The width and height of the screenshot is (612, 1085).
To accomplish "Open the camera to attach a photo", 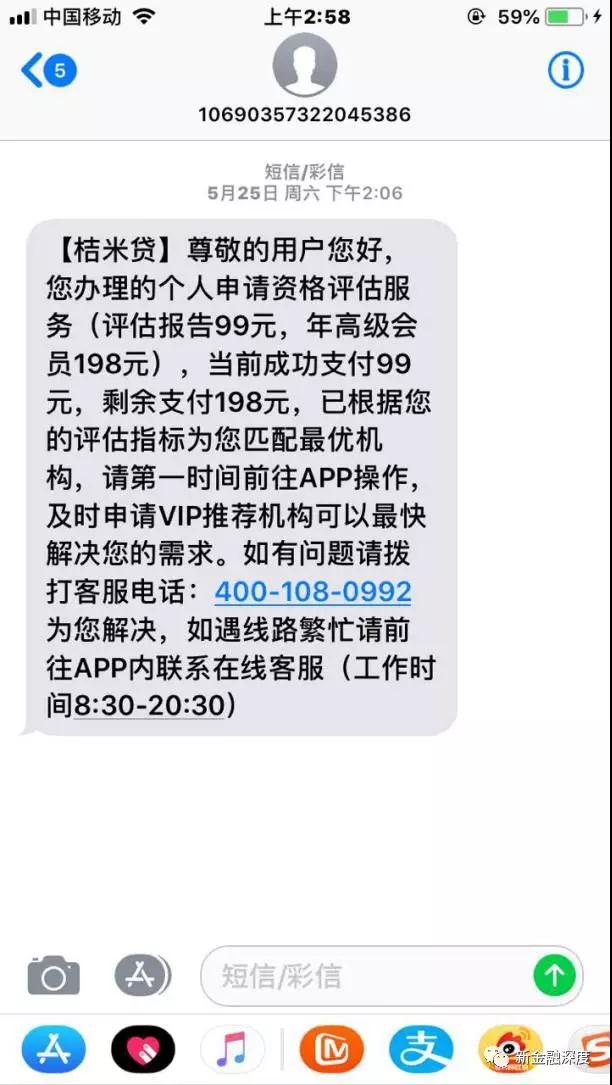I will [x=53, y=976].
